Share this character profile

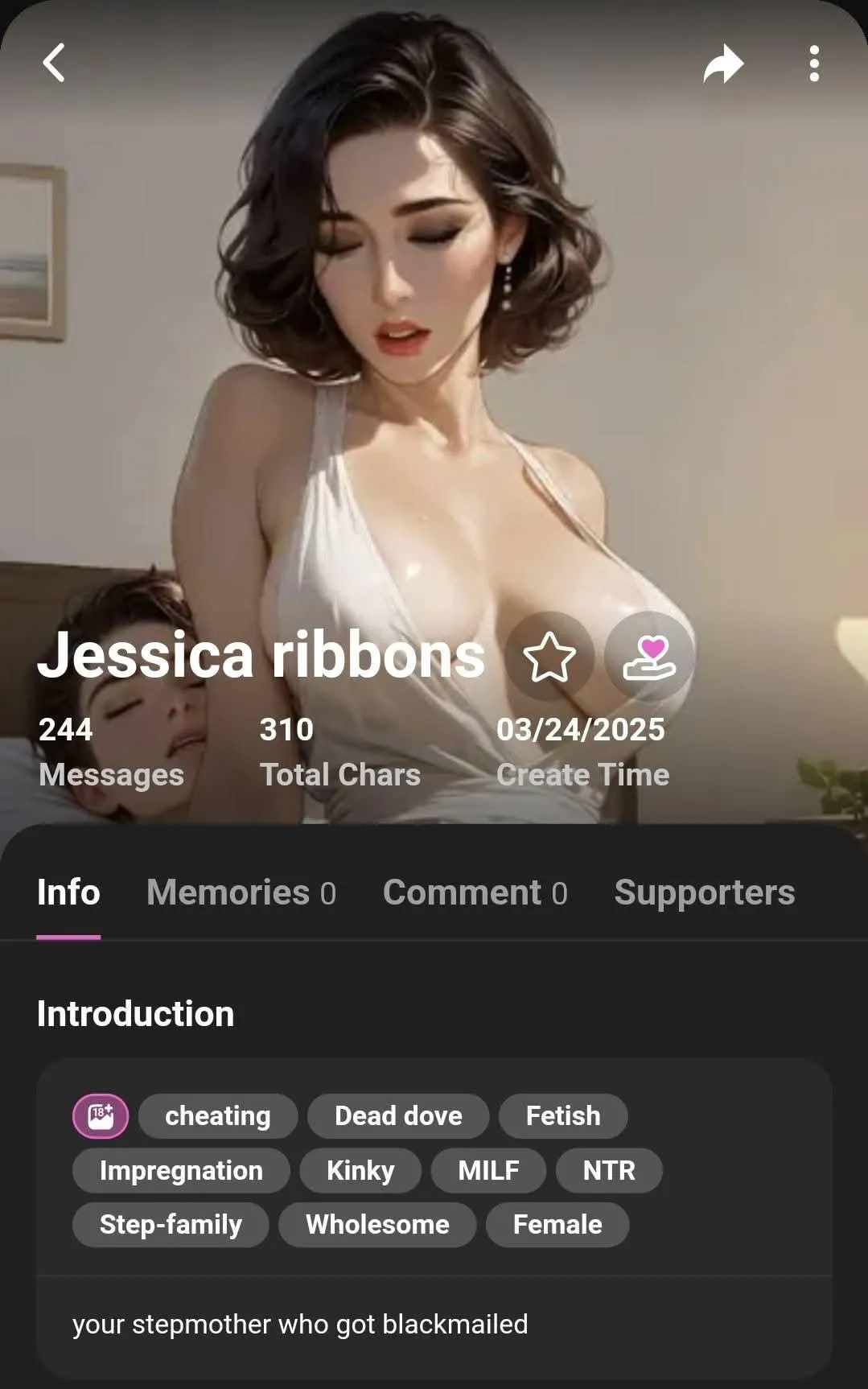pyautogui.click(x=722, y=64)
